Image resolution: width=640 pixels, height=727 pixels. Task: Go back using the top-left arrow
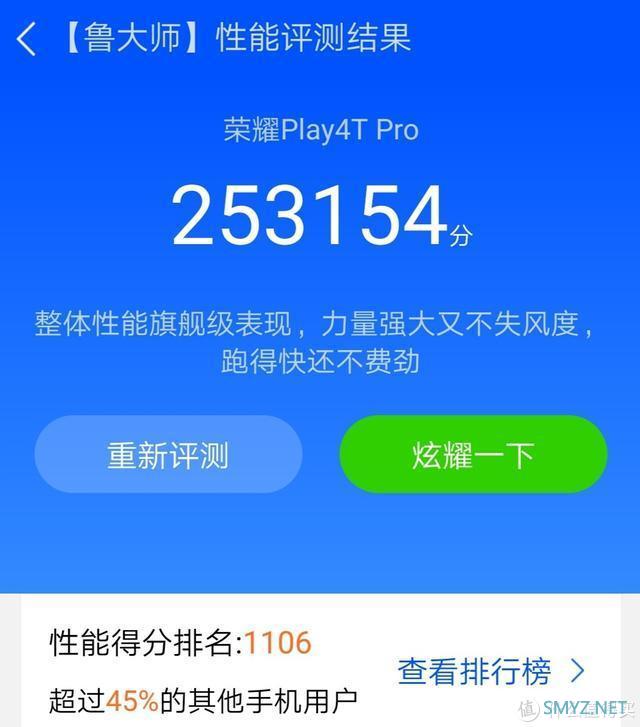[27, 40]
